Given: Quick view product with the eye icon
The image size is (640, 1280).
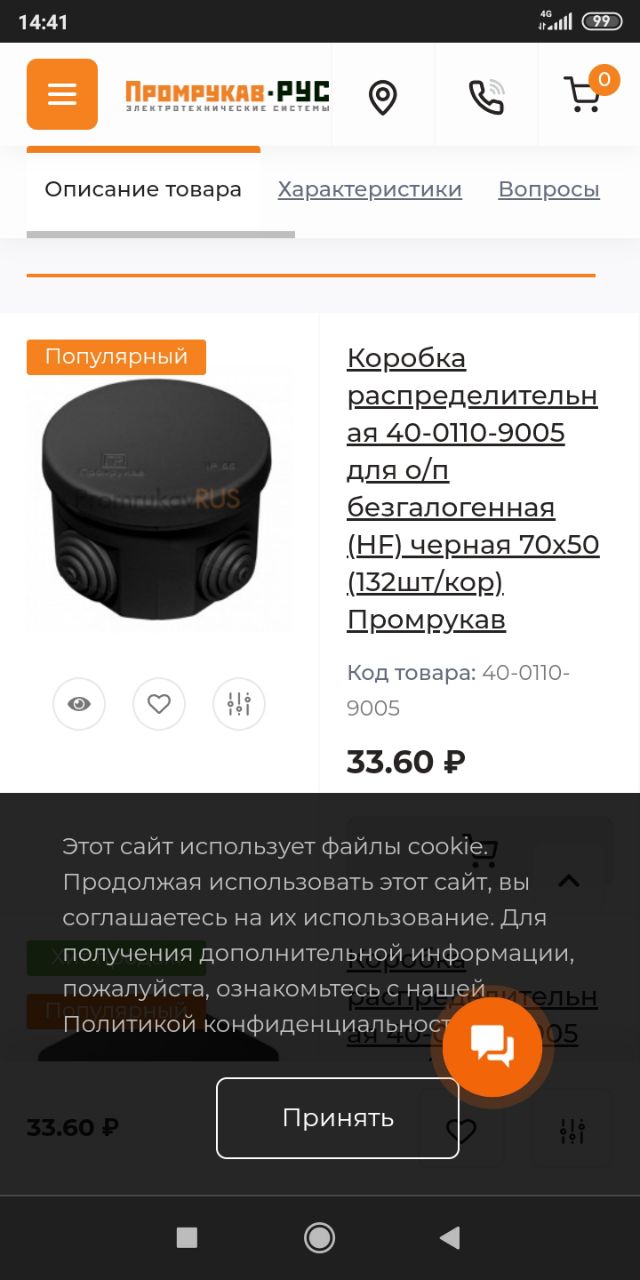Looking at the screenshot, I should 79,704.
